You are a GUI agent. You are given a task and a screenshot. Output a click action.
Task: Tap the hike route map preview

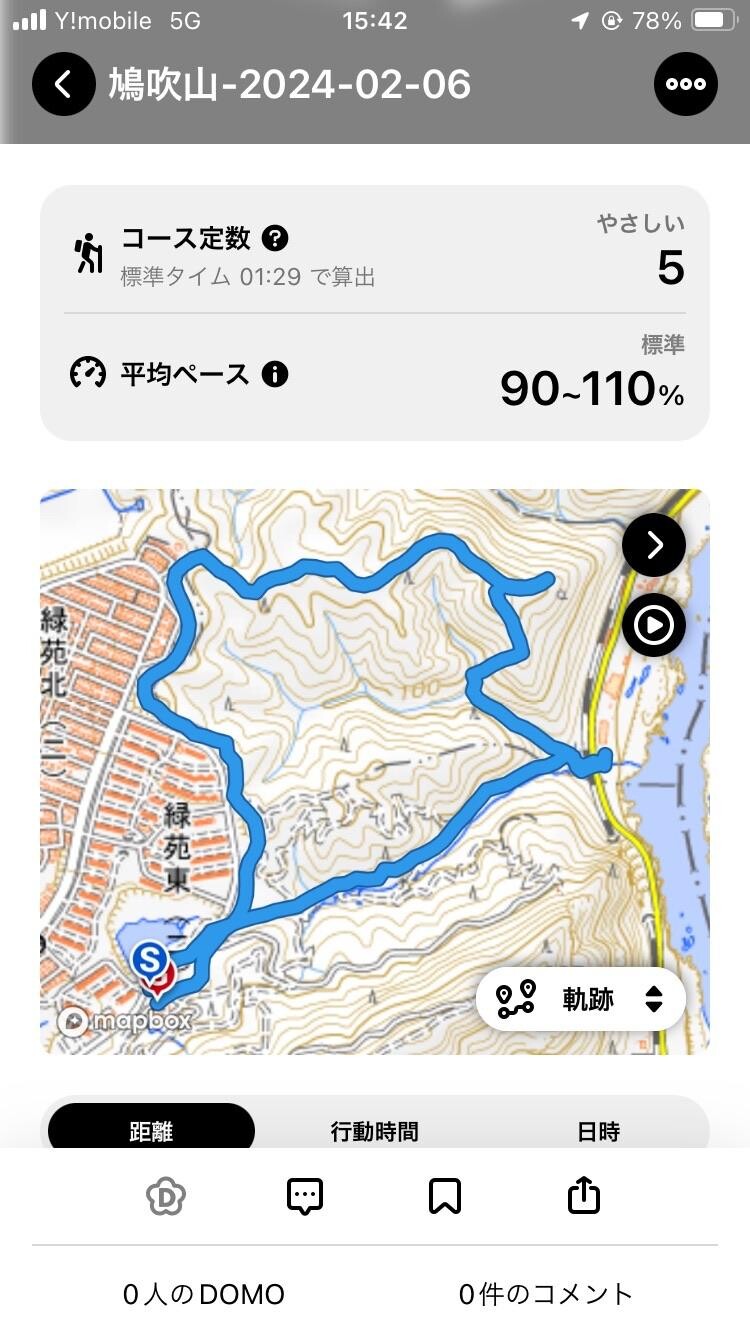point(375,770)
